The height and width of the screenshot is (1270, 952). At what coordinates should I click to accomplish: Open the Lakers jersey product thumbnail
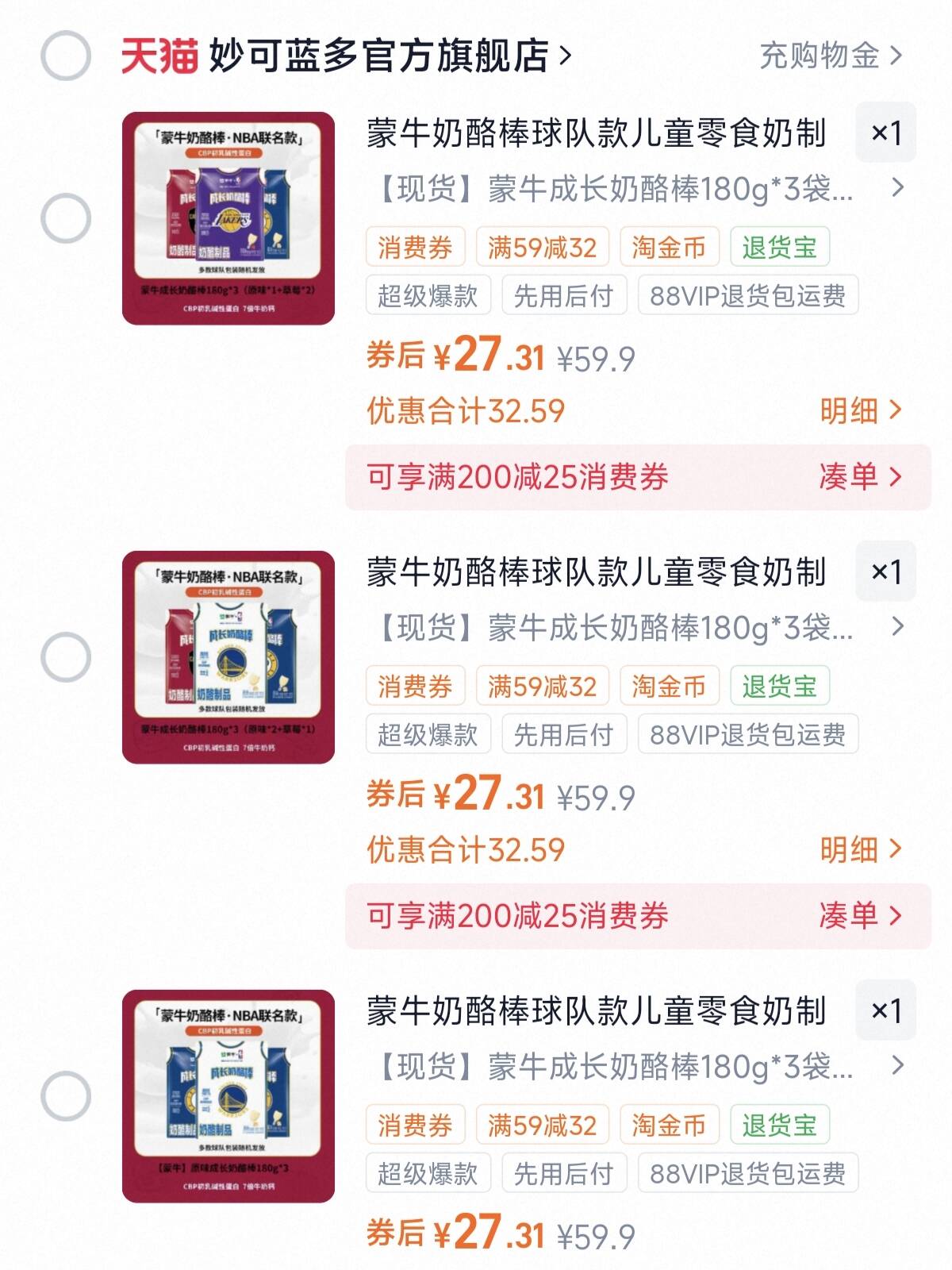pos(228,218)
